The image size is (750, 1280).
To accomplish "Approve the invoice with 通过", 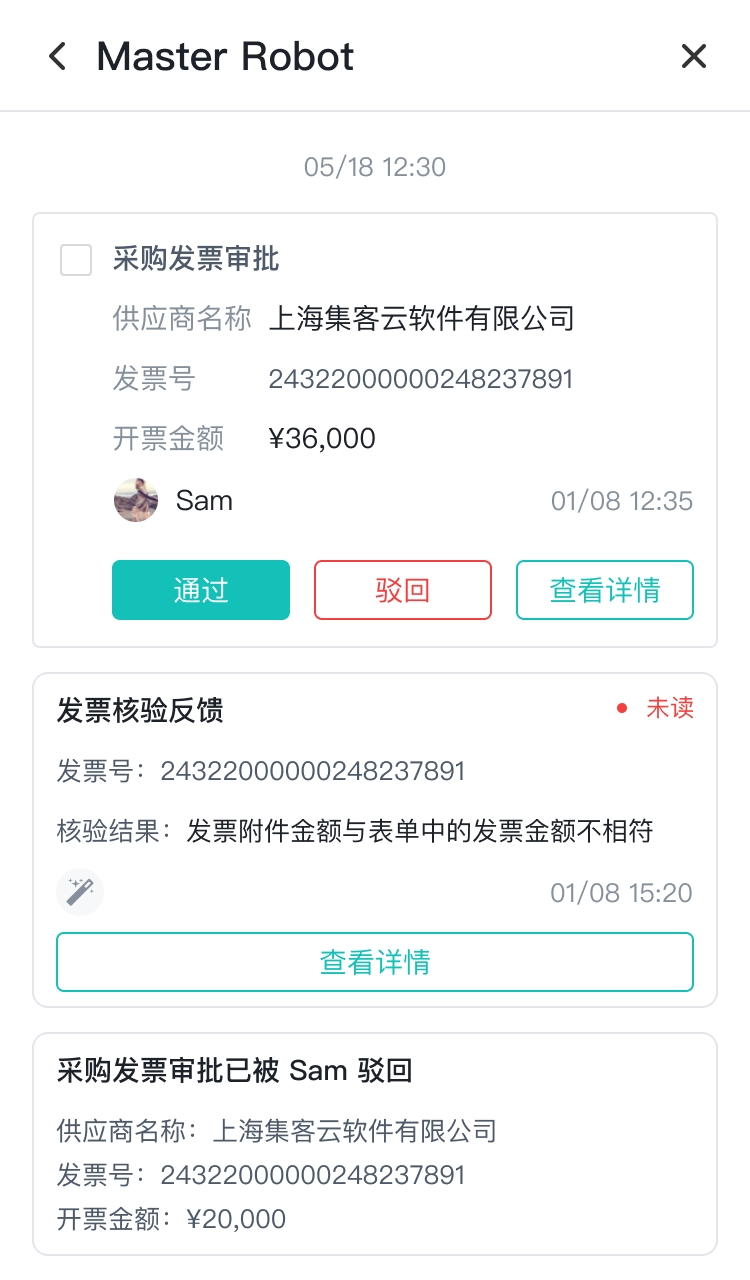I will 201,590.
